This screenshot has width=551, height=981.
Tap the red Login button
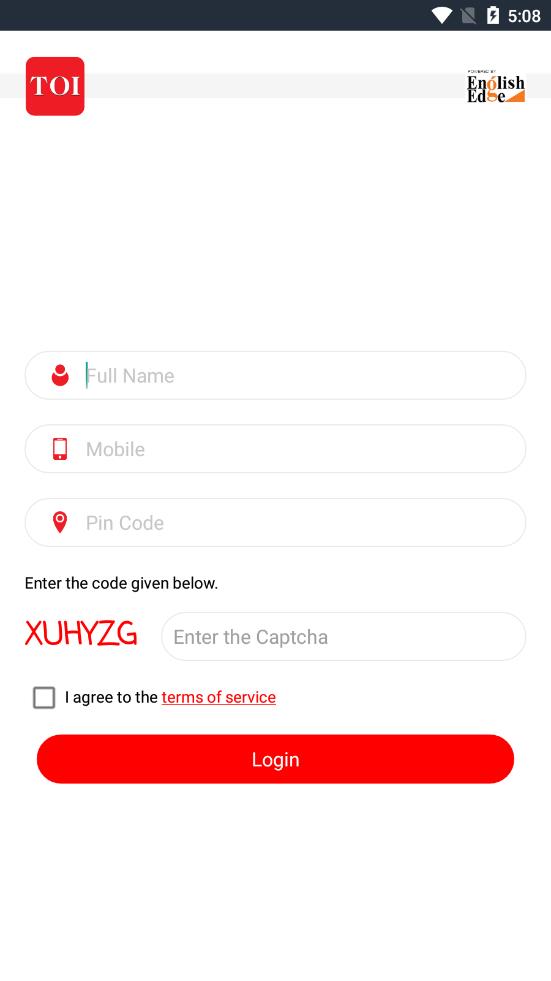[275, 759]
